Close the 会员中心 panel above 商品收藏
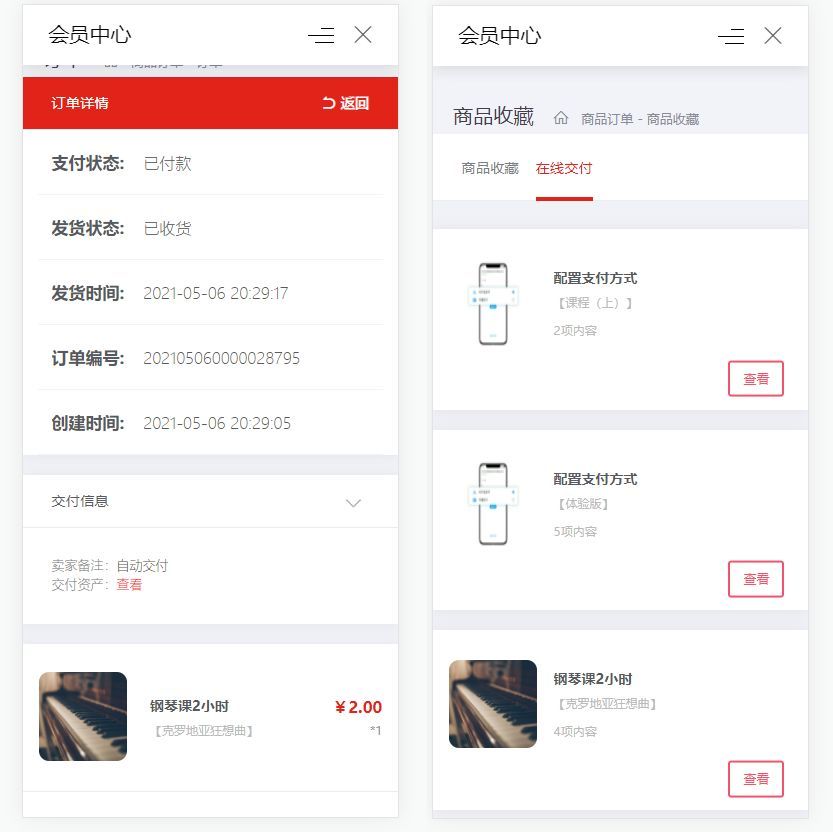 click(773, 36)
